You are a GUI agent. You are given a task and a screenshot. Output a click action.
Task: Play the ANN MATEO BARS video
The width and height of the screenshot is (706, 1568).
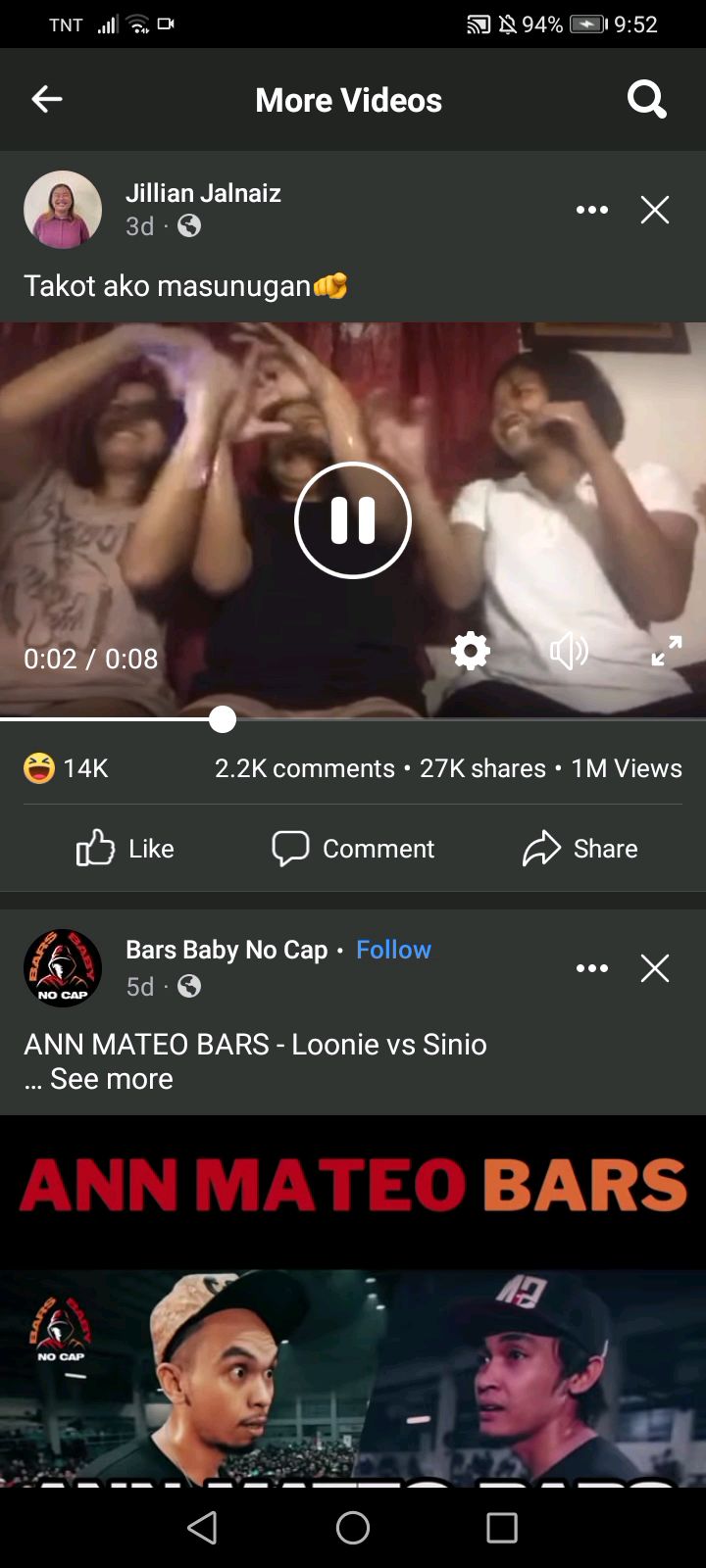click(353, 1301)
